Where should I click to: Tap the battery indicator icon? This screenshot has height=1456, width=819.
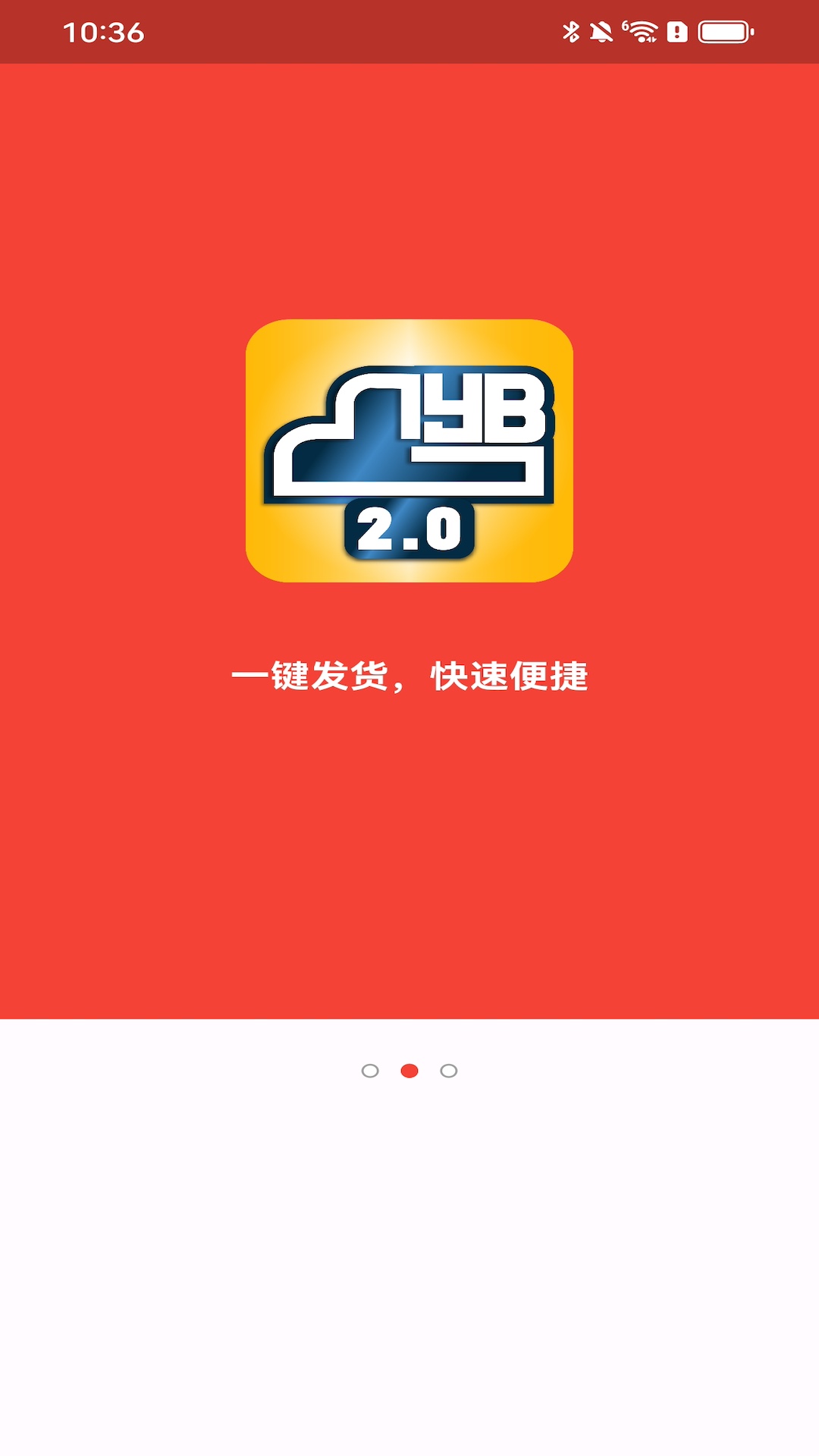[723, 30]
